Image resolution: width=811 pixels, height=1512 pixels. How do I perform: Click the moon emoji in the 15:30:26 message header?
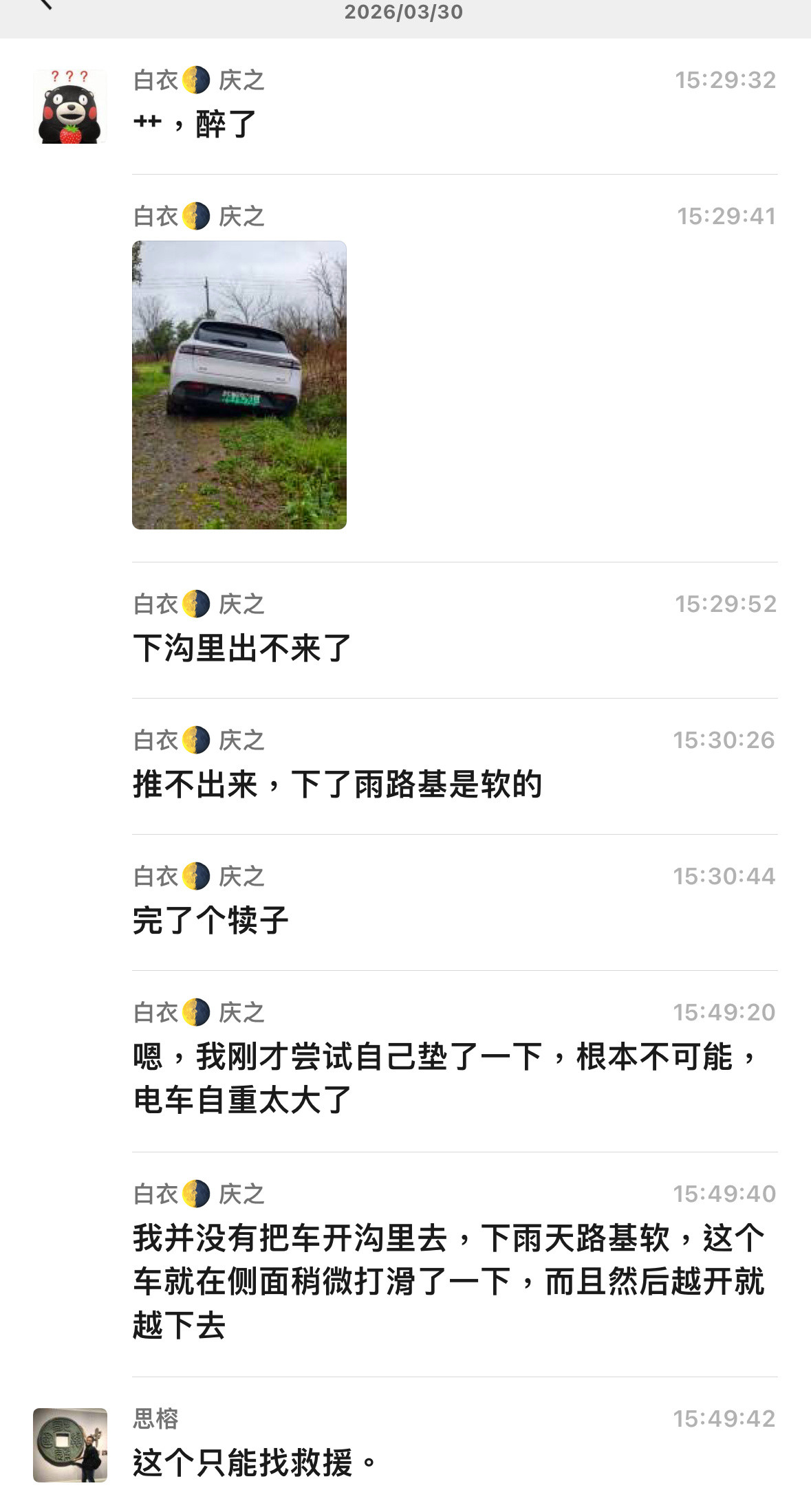coord(193,740)
